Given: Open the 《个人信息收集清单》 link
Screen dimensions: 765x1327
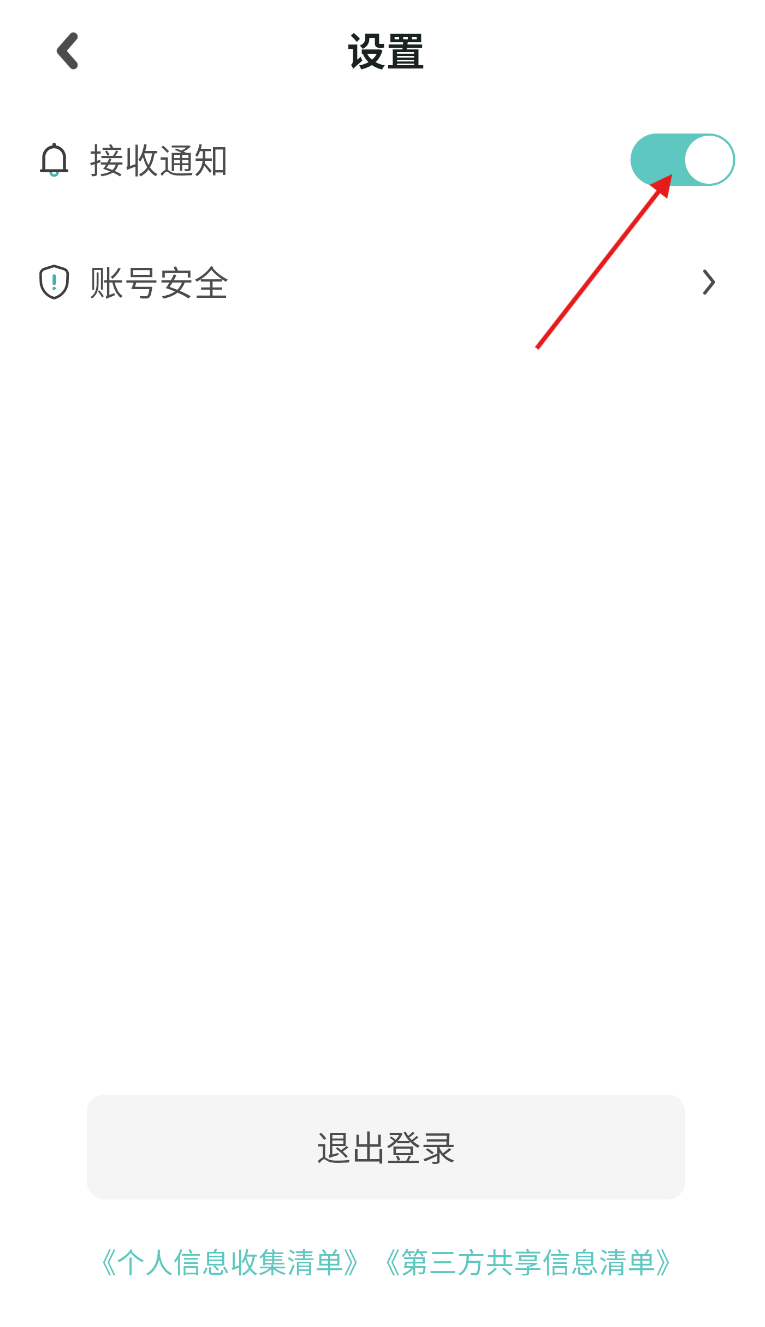Looking at the screenshot, I should pyautogui.click(x=228, y=1263).
